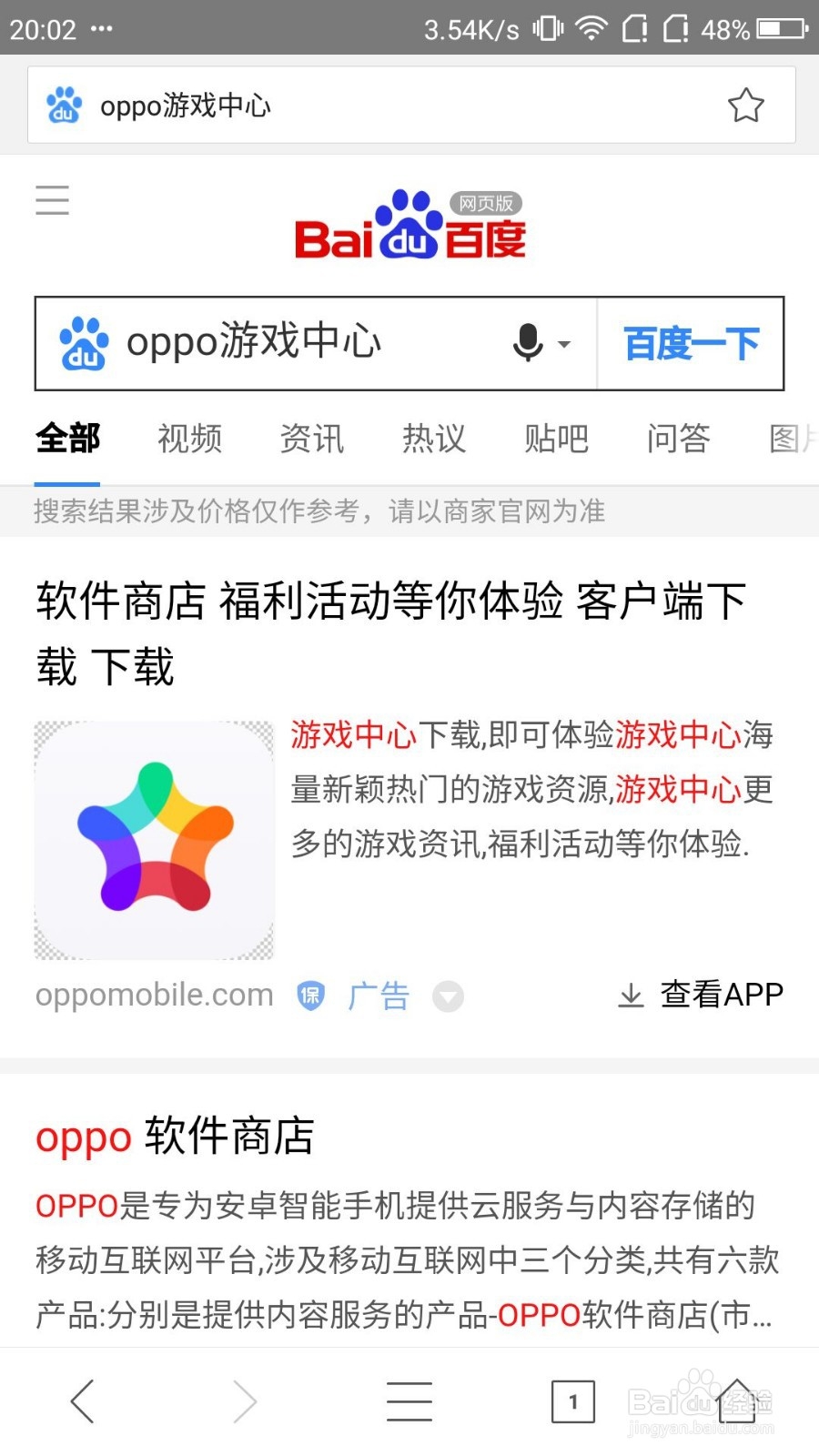Toggle the bookmark star in the address bar
Image resolution: width=819 pixels, height=1456 pixels.
tap(746, 105)
